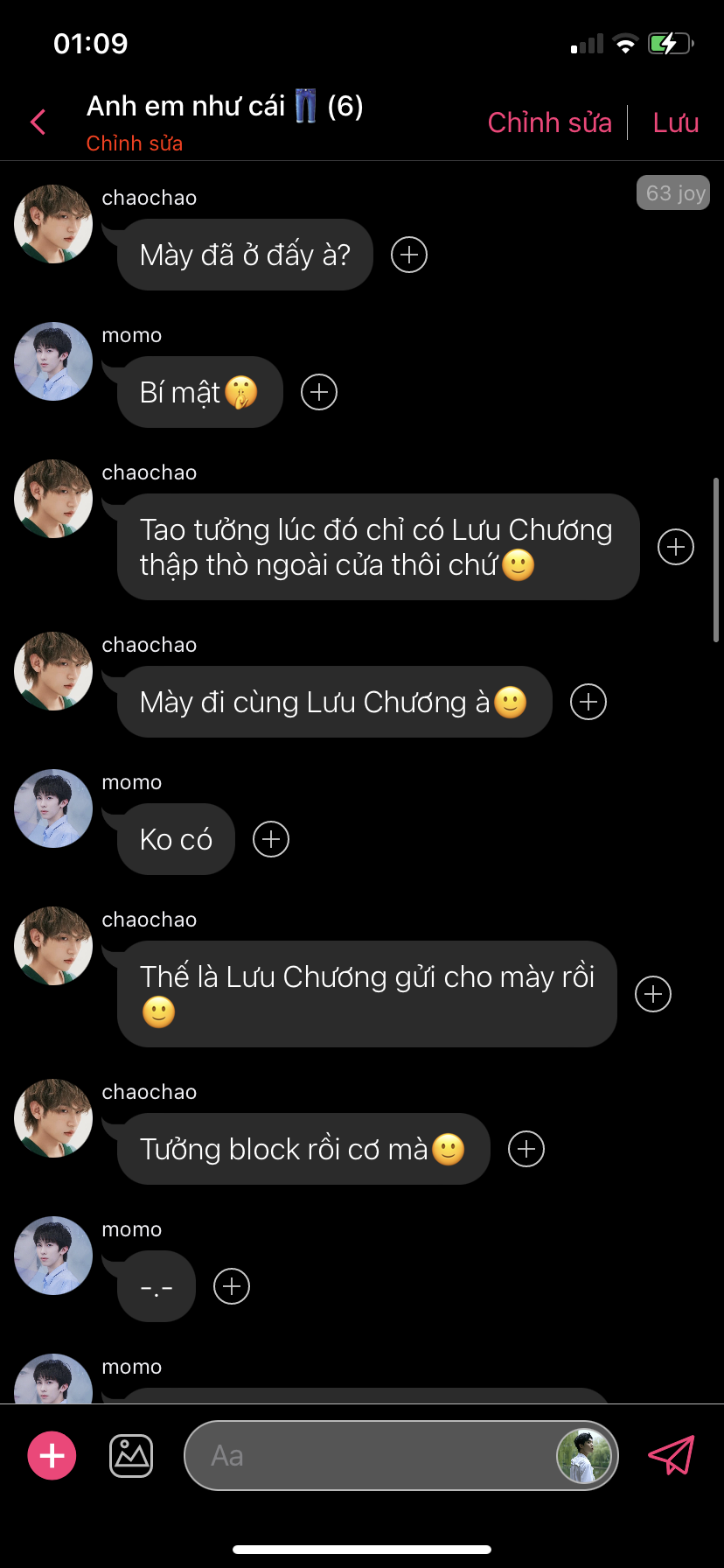This screenshot has width=724, height=1568.
Task: Open momo's avatar beside "Bí mật"
Action: pos(53,361)
